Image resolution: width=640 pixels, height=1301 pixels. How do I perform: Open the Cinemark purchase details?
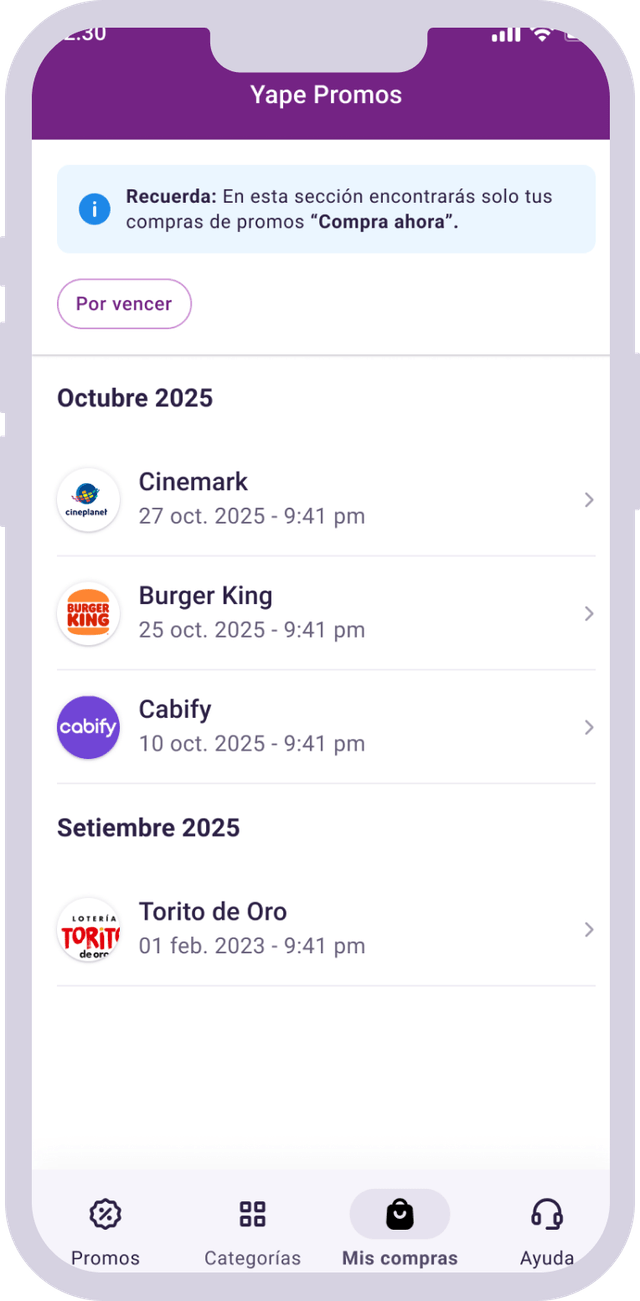pyautogui.click(x=326, y=499)
